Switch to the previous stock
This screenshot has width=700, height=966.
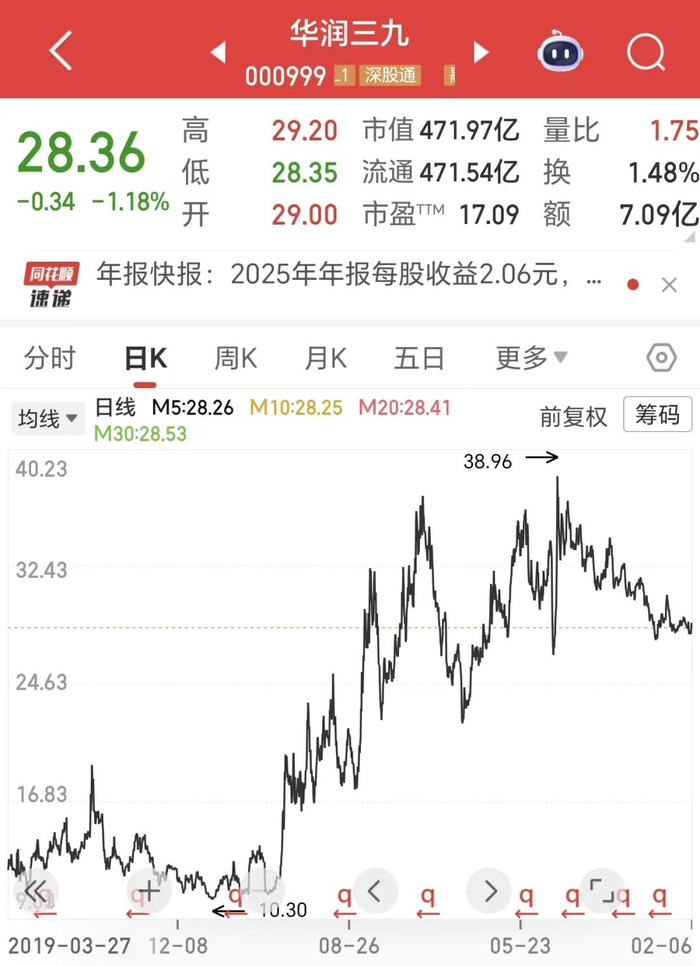point(218,51)
